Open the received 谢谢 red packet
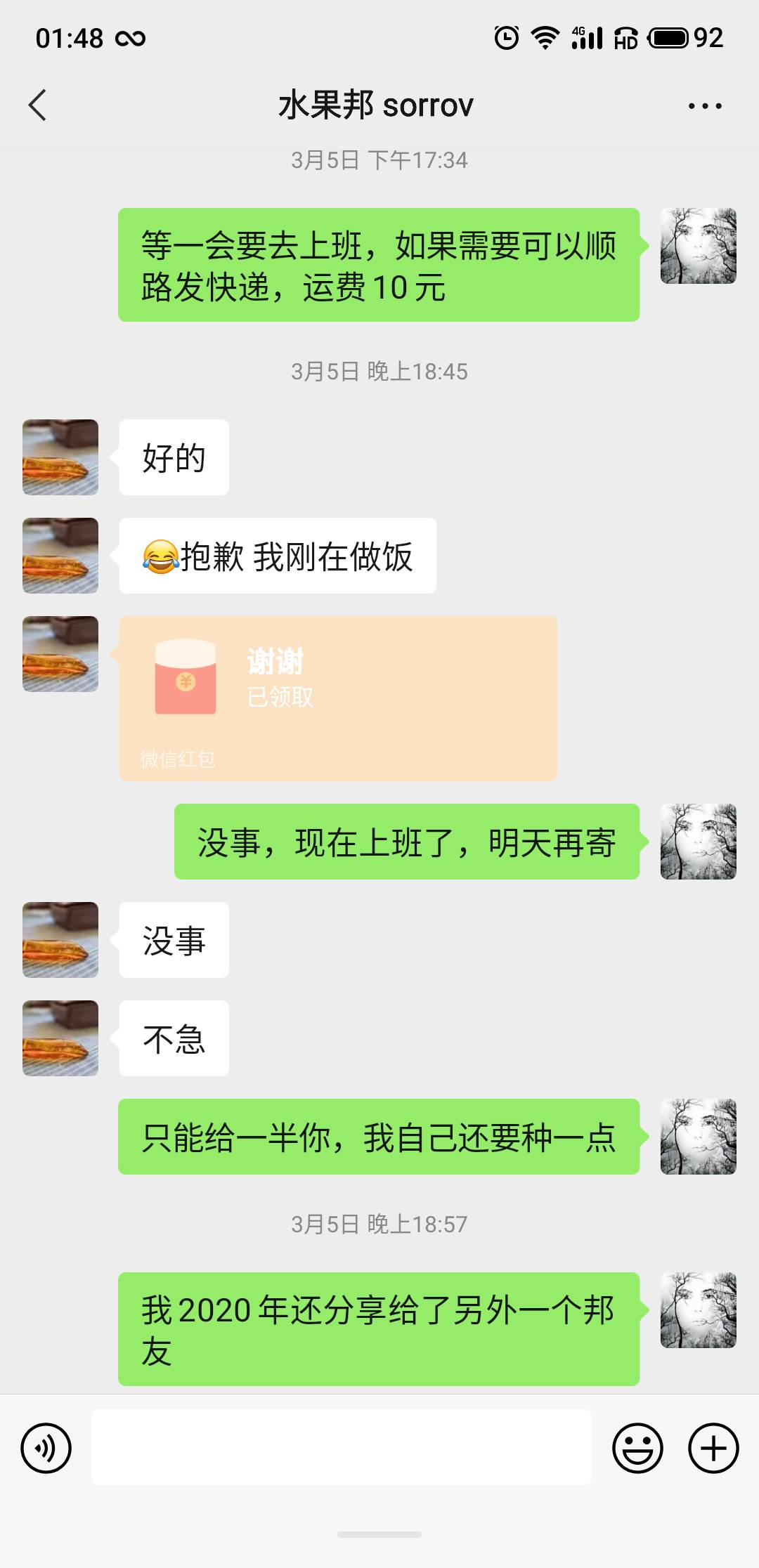This screenshot has width=759, height=1568. pyautogui.click(x=338, y=698)
